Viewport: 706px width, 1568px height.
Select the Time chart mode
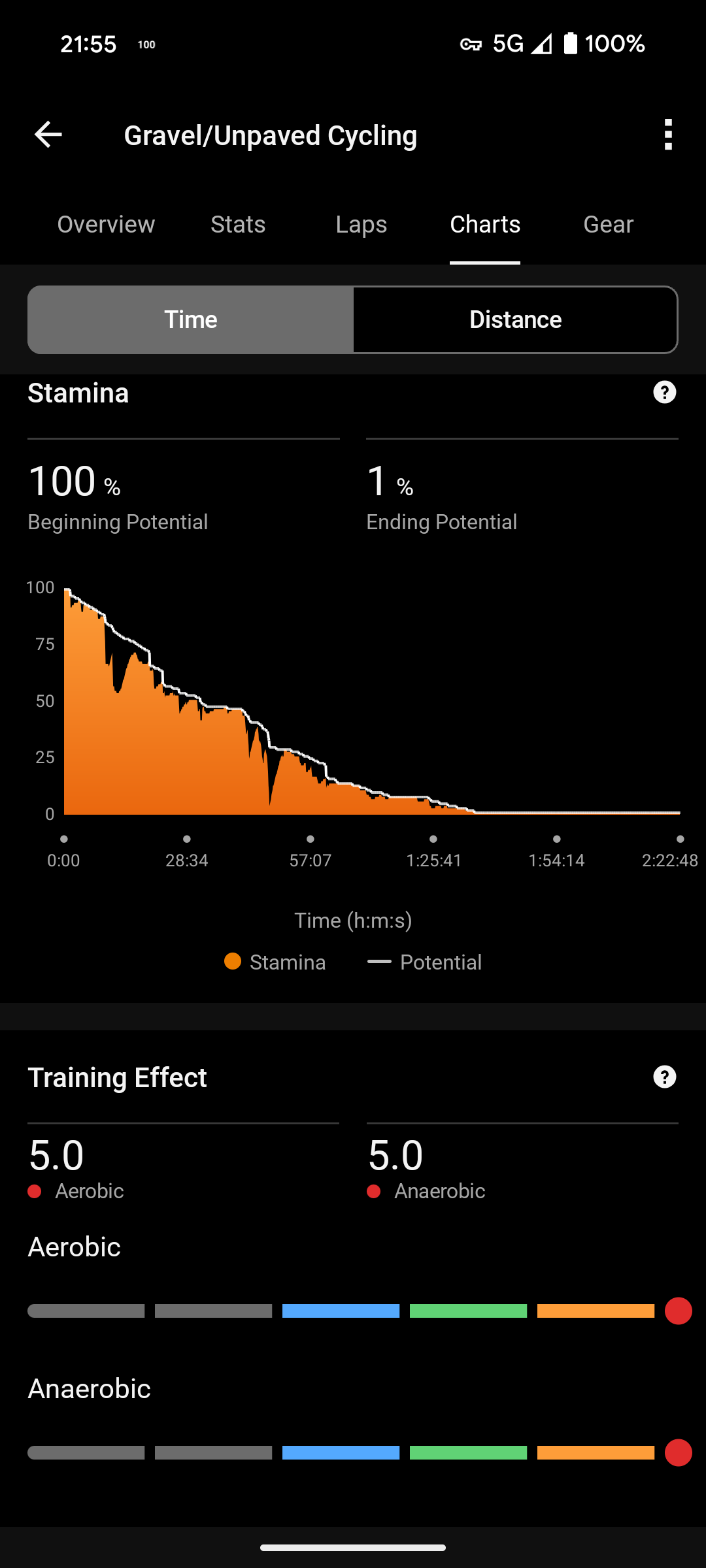coord(191,319)
